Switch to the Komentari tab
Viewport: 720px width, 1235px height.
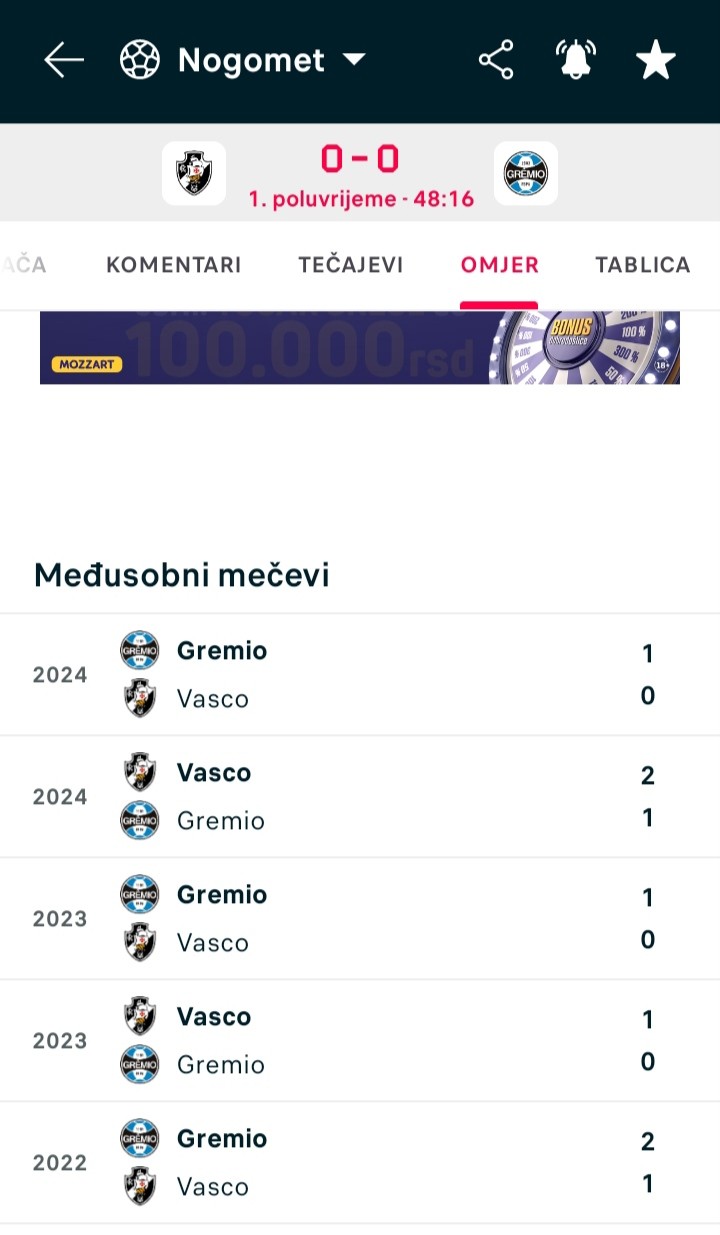click(174, 265)
